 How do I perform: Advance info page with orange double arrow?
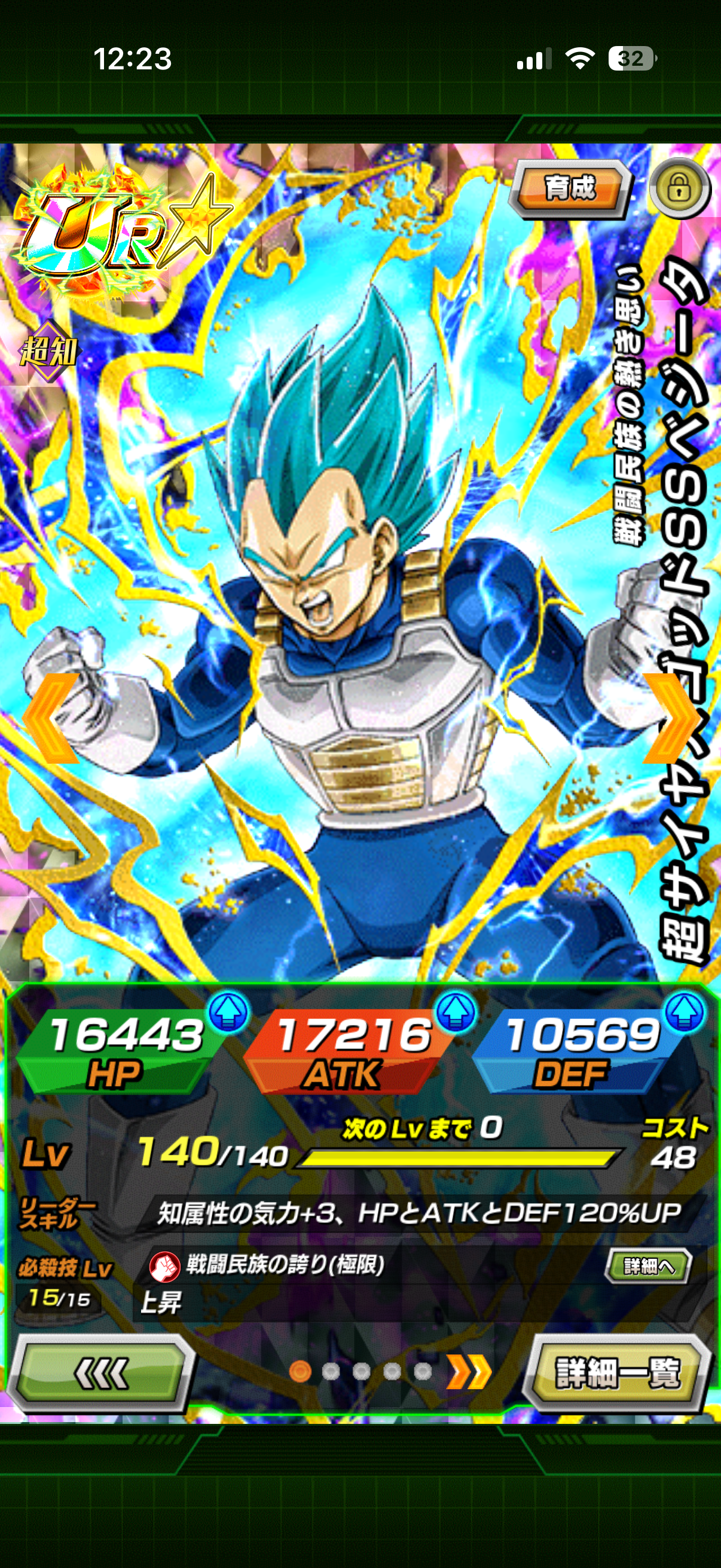pyautogui.click(x=469, y=1372)
